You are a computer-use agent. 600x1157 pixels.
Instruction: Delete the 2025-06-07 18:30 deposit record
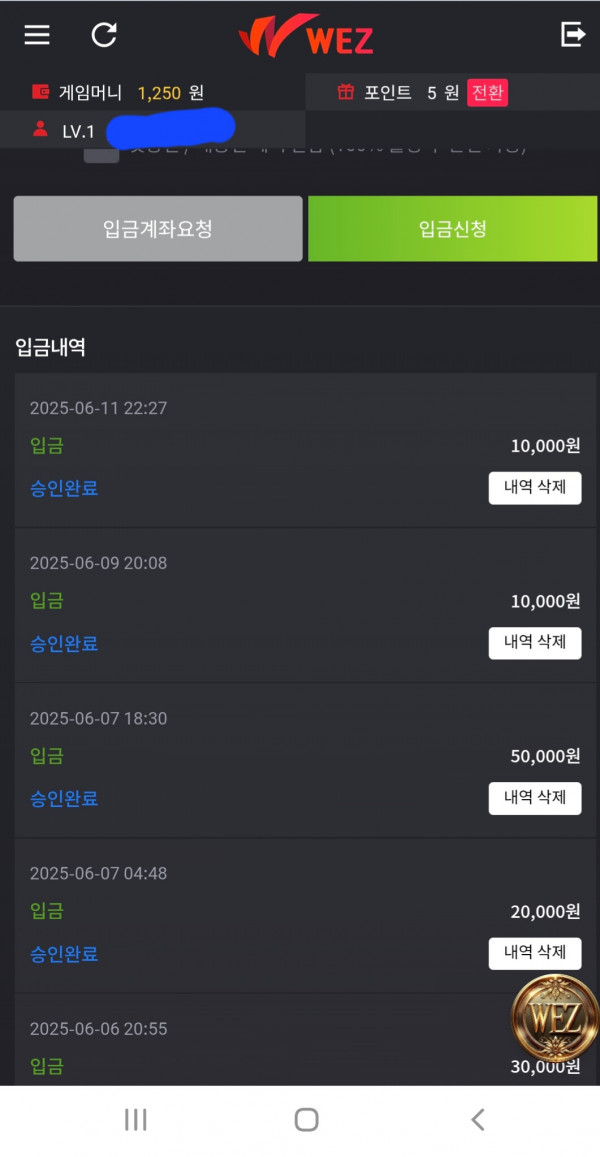(x=535, y=798)
